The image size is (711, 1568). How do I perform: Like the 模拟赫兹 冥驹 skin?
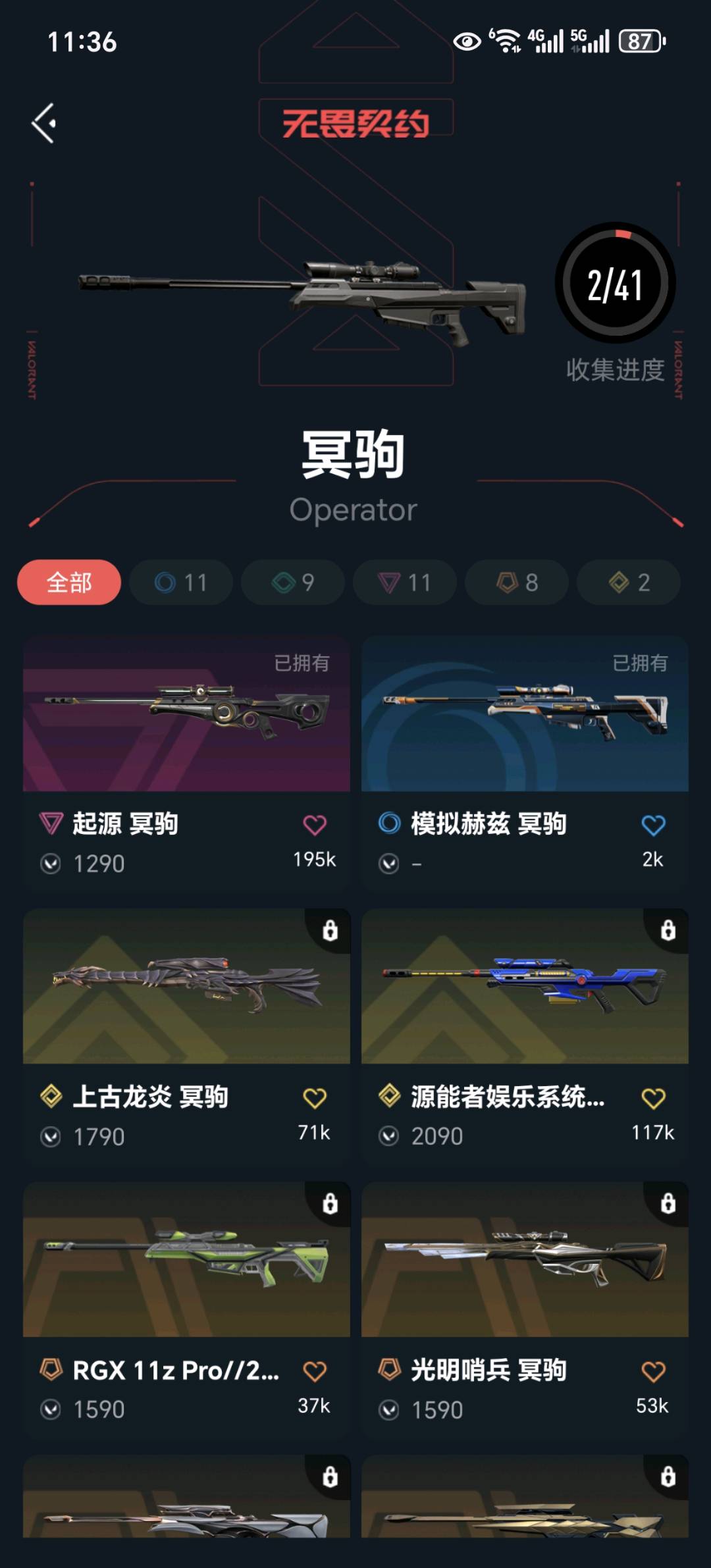(x=653, y=825)
